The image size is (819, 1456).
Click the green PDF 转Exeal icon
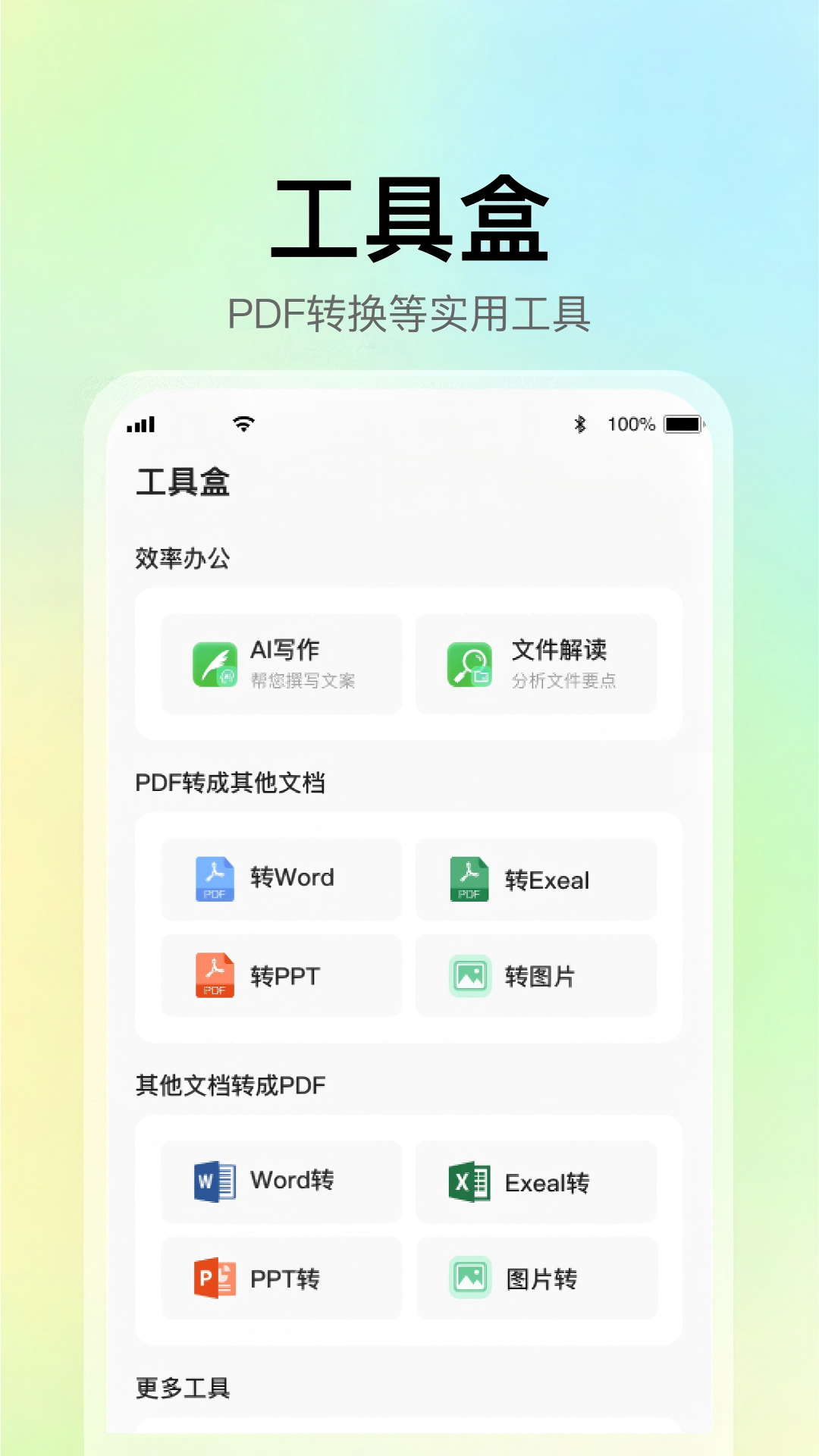pyautogui.click(x=470, y=880)
